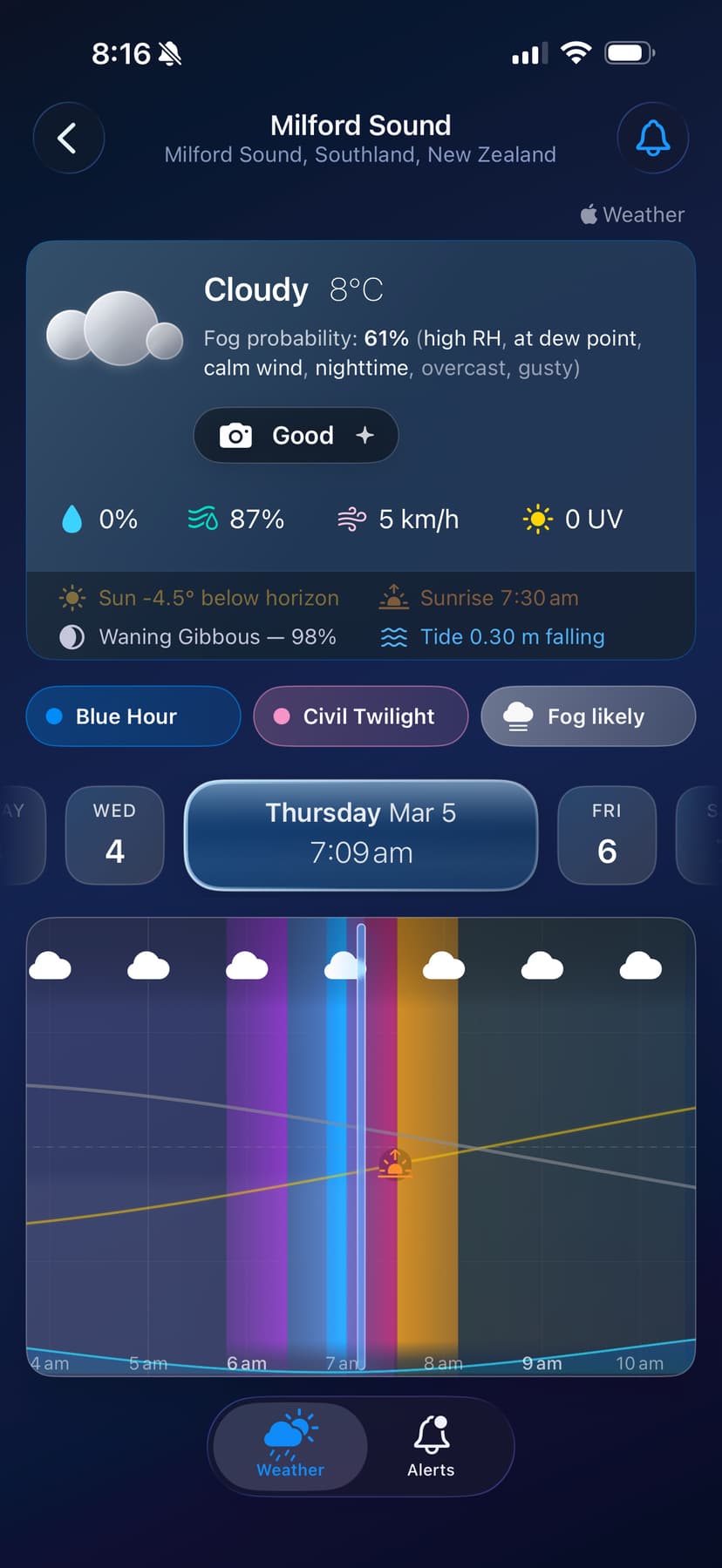Switch to the Alerts tab

431,1444
